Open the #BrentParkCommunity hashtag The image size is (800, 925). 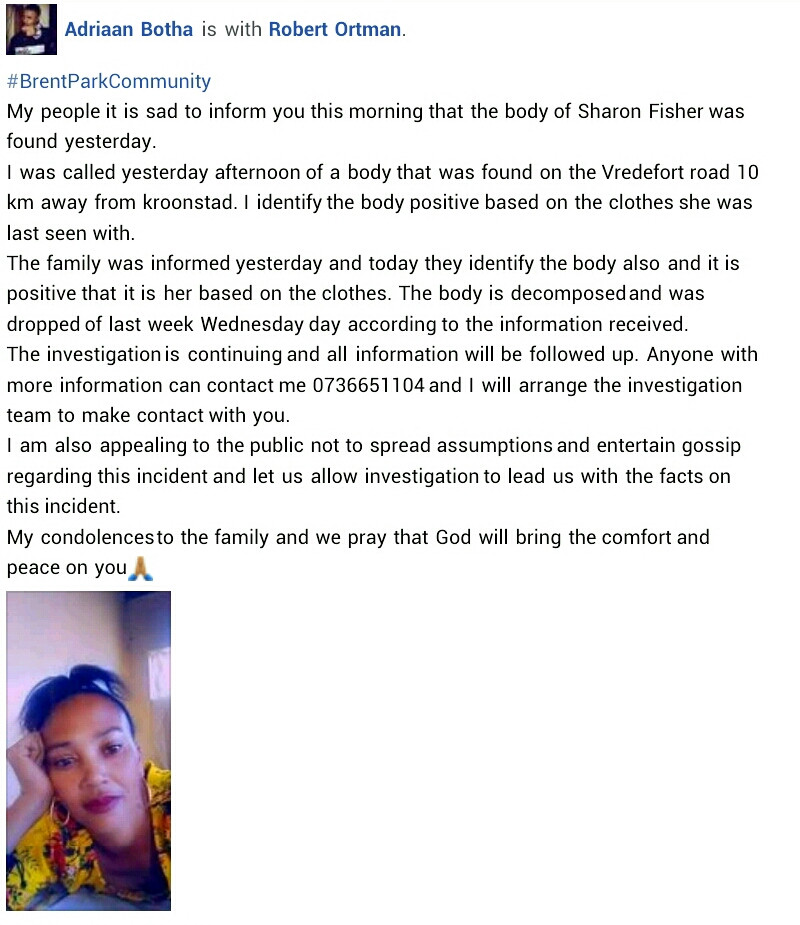pyautogui.click(x=108, y=81)
